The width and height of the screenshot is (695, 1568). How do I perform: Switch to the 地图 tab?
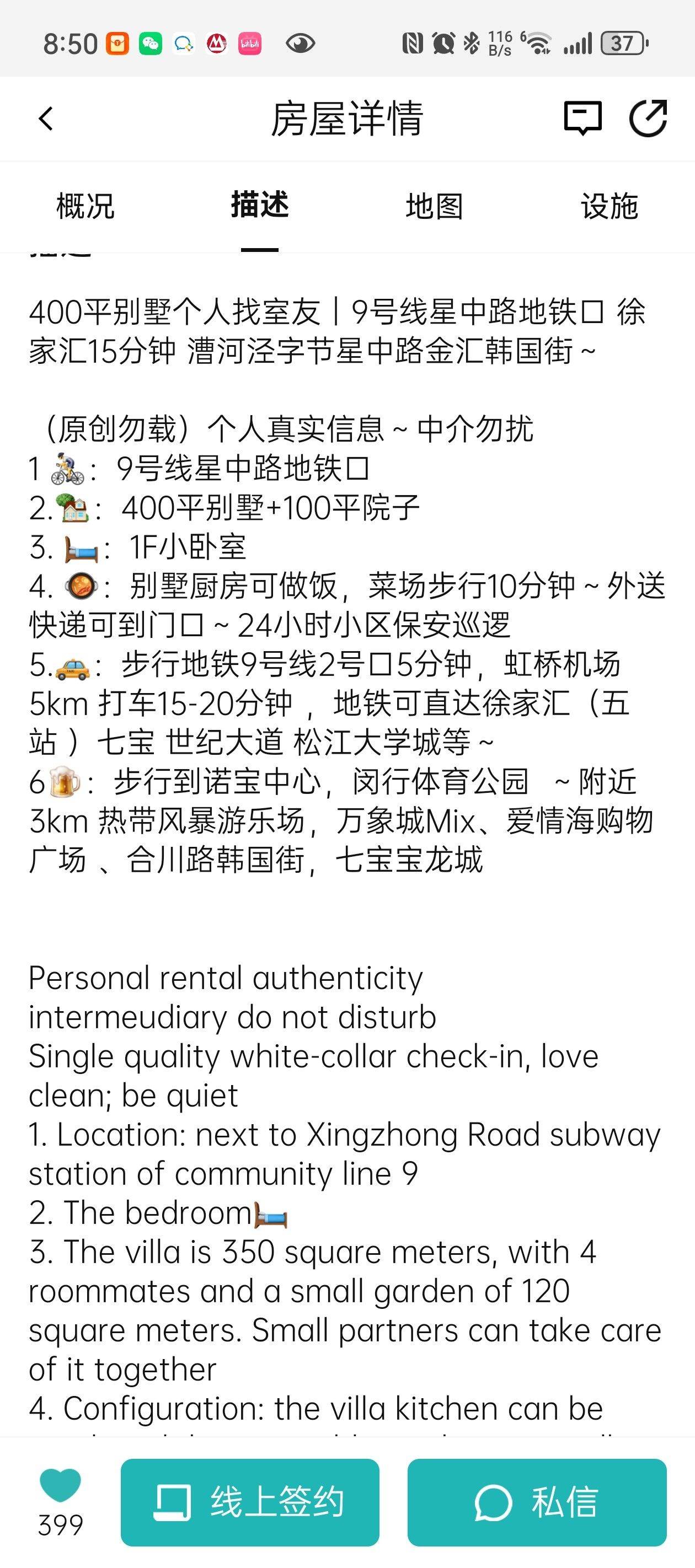pyautogui.click(x=434, y=206)
